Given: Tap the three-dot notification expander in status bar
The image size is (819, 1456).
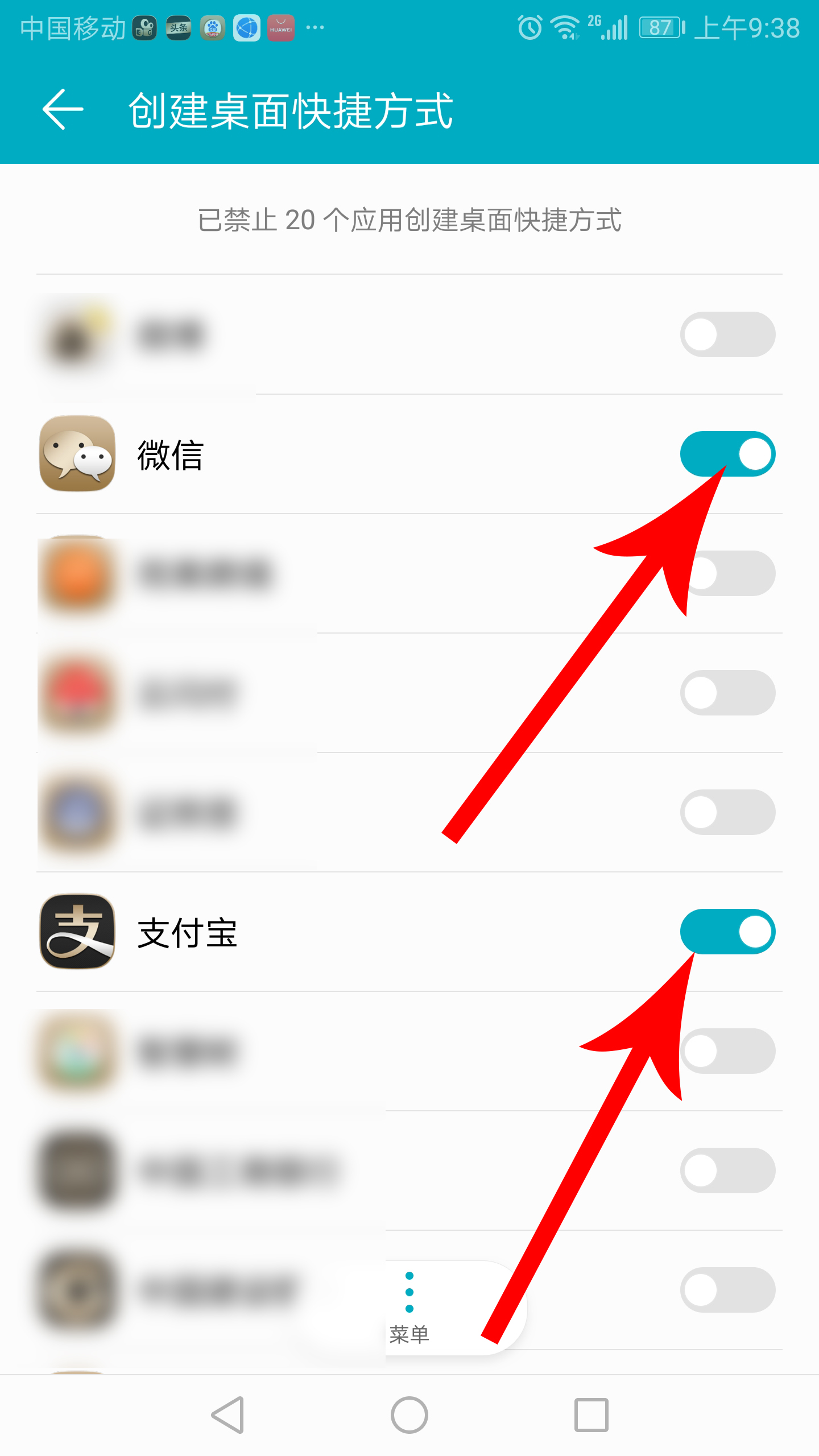Looking at the screenshot, I should tap(315, 27).
